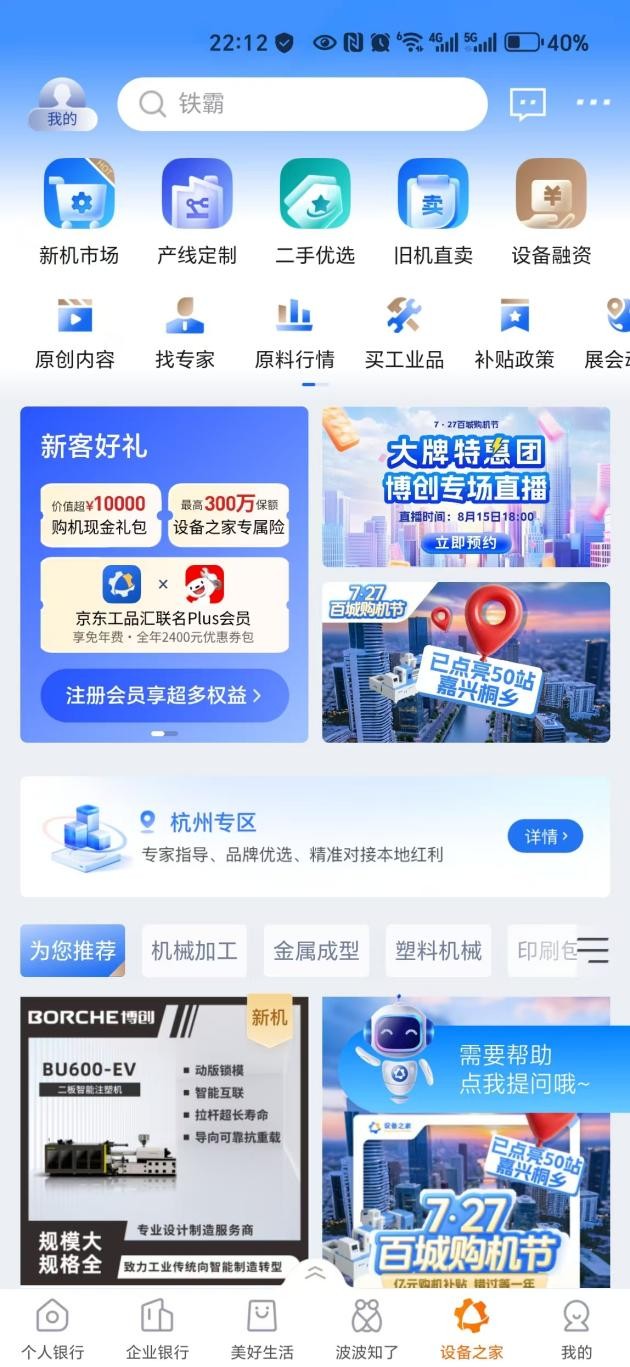This screenshot has height=1367, width=630.
Task: Check 补贴政策
Action: pos(514,334)
